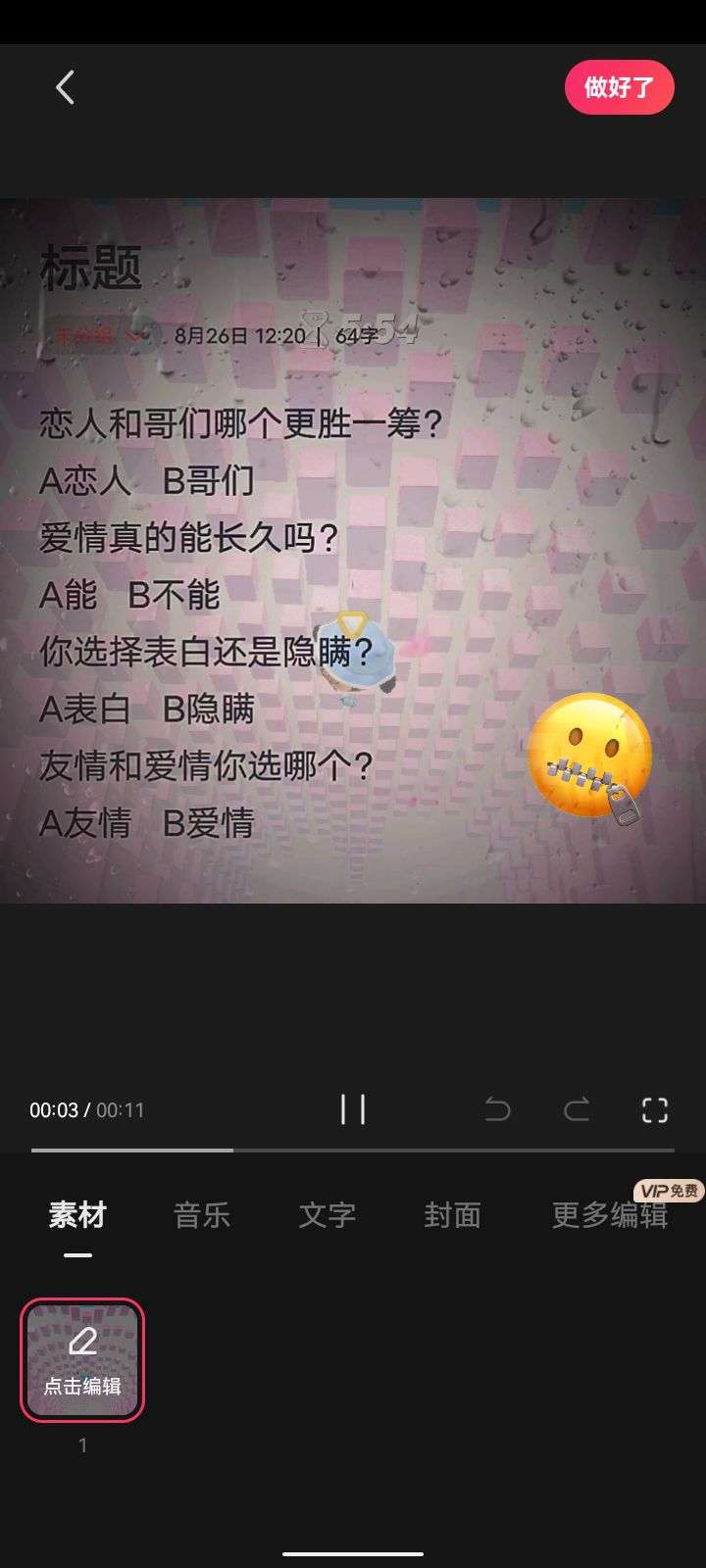Redo the last edit

[x=577, y=1109]
